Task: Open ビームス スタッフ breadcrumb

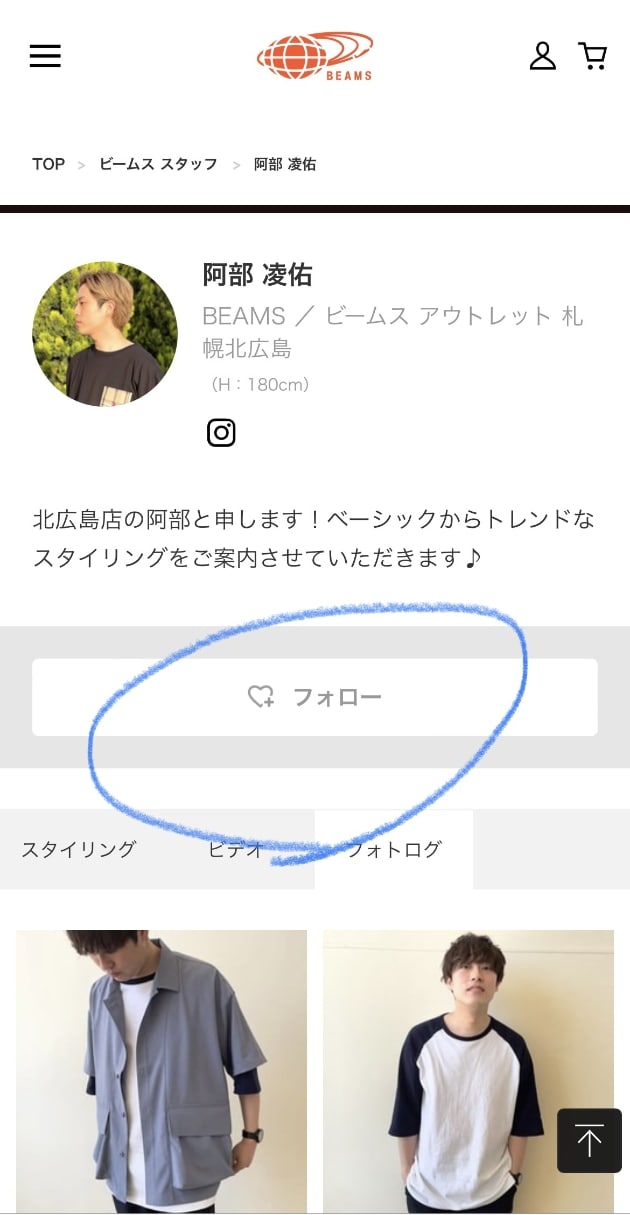Action: 158,164
